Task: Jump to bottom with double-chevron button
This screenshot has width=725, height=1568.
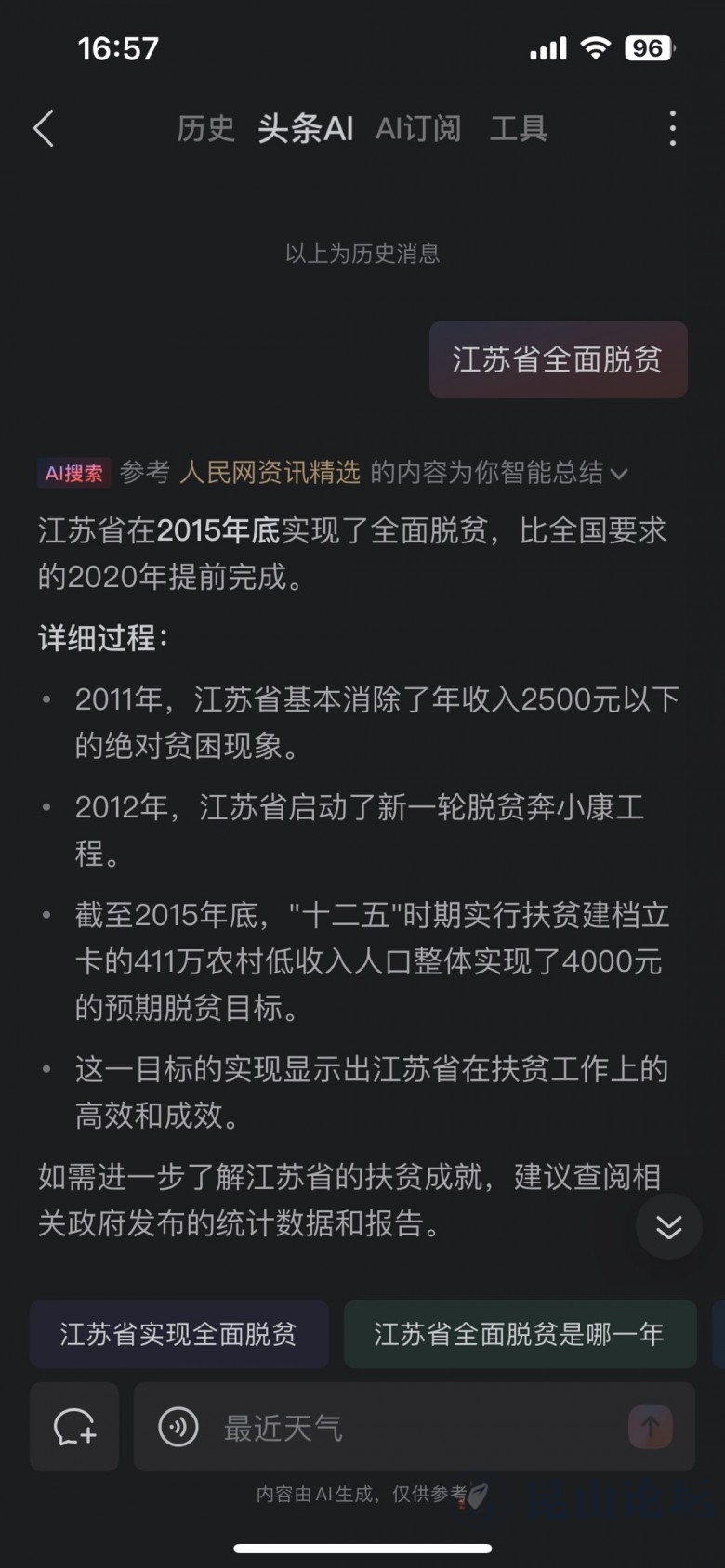Action: (668, 1226)
